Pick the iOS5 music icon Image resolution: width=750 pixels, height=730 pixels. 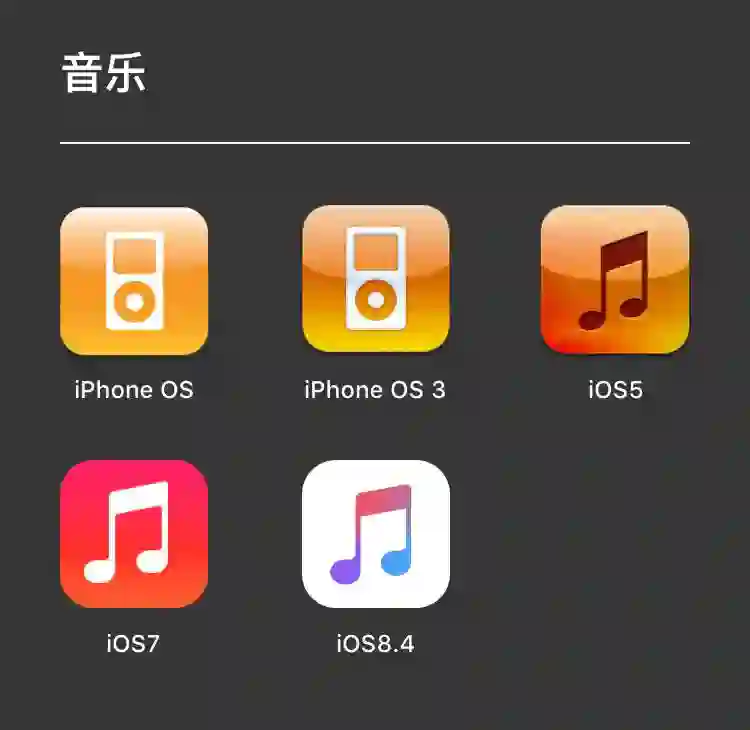[615, 279]
